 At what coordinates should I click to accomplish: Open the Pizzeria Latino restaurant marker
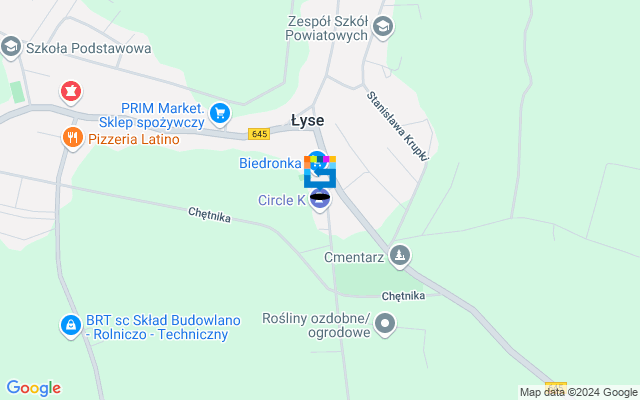point(71,138)
